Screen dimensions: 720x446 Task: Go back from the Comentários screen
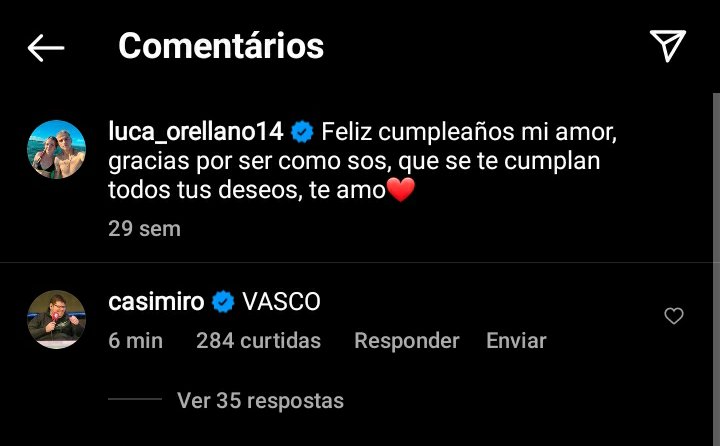[46, 47]
